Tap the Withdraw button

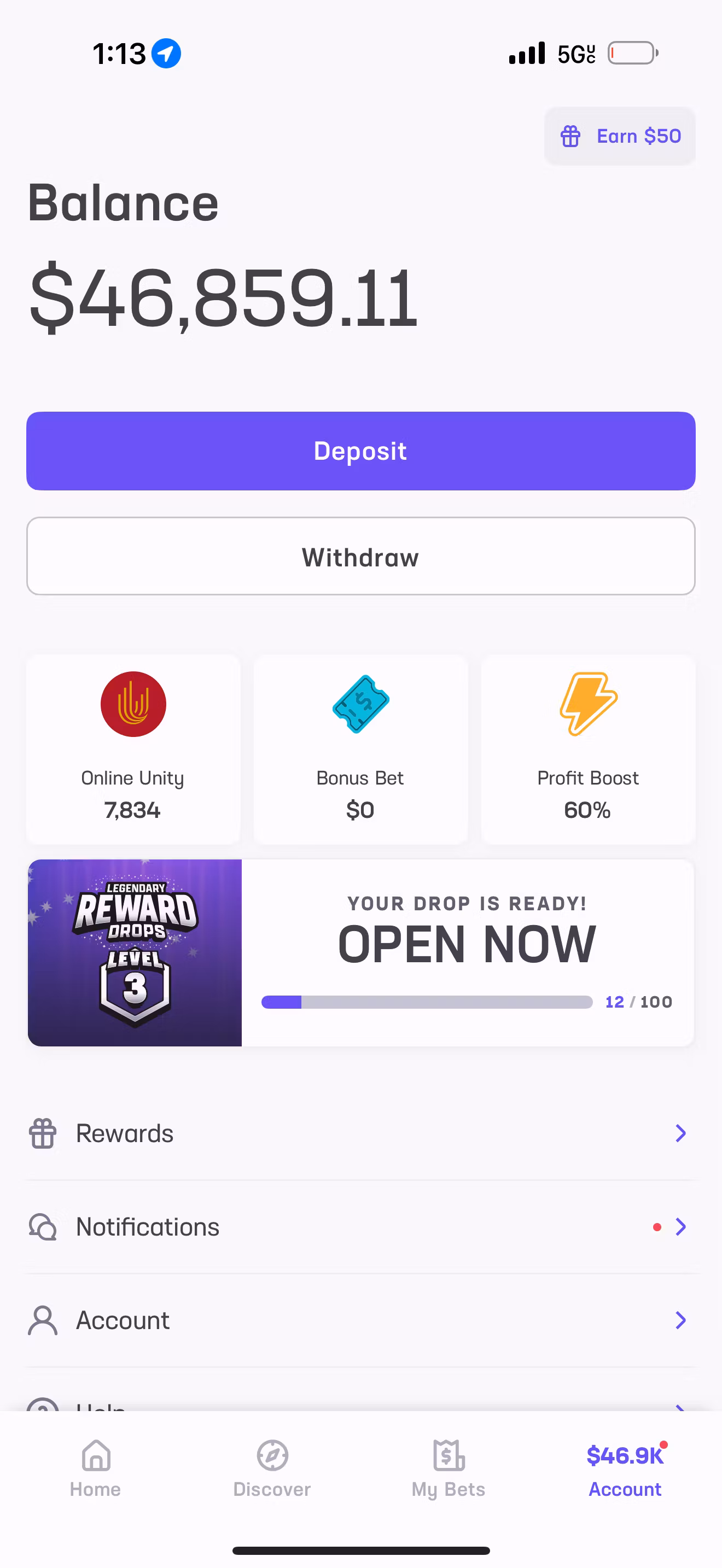pyautogui.click(x=360, y=555)
